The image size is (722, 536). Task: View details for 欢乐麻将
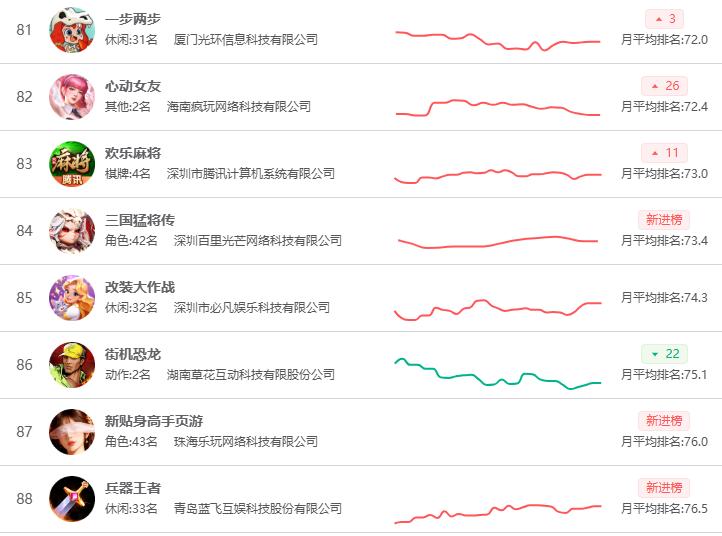[361, 164]
